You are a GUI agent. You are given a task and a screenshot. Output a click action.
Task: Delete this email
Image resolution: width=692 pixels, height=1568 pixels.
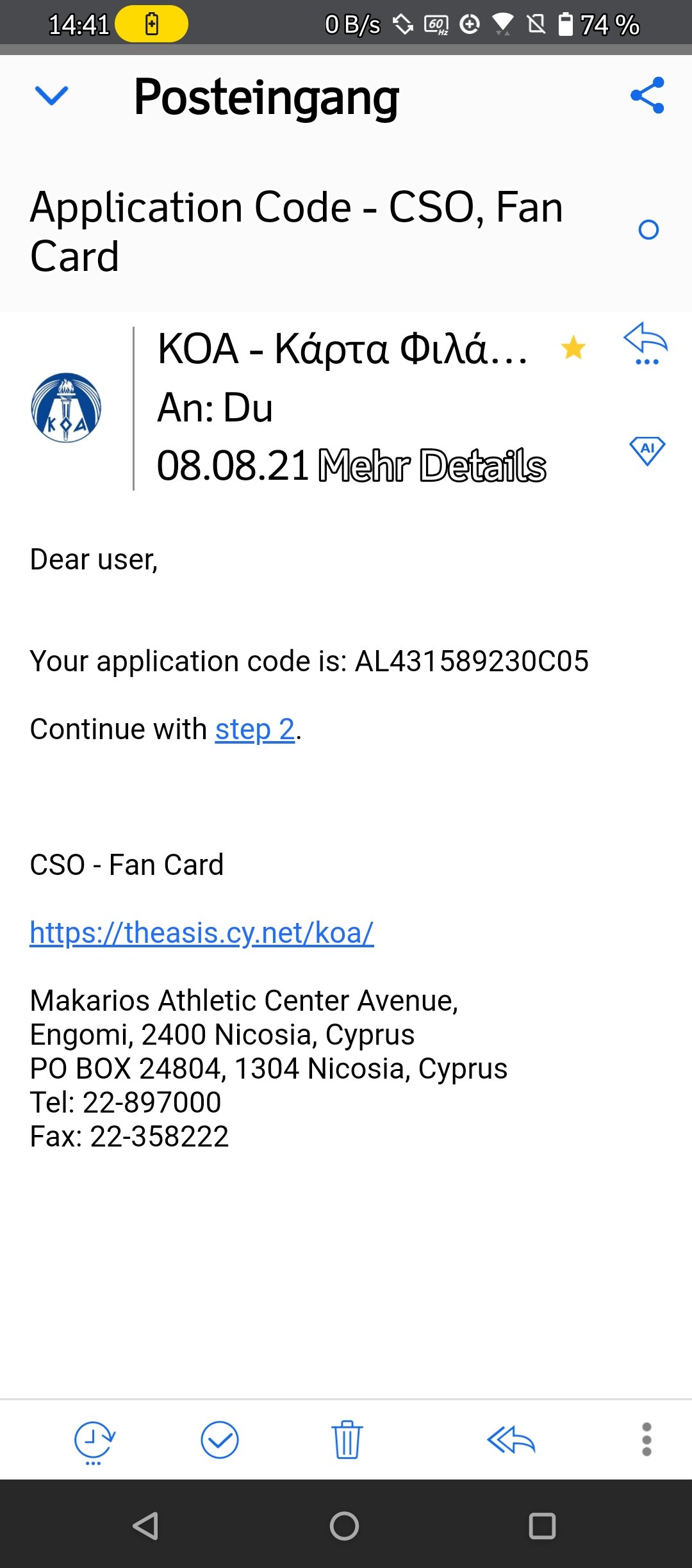click(x=347, y=1440)
